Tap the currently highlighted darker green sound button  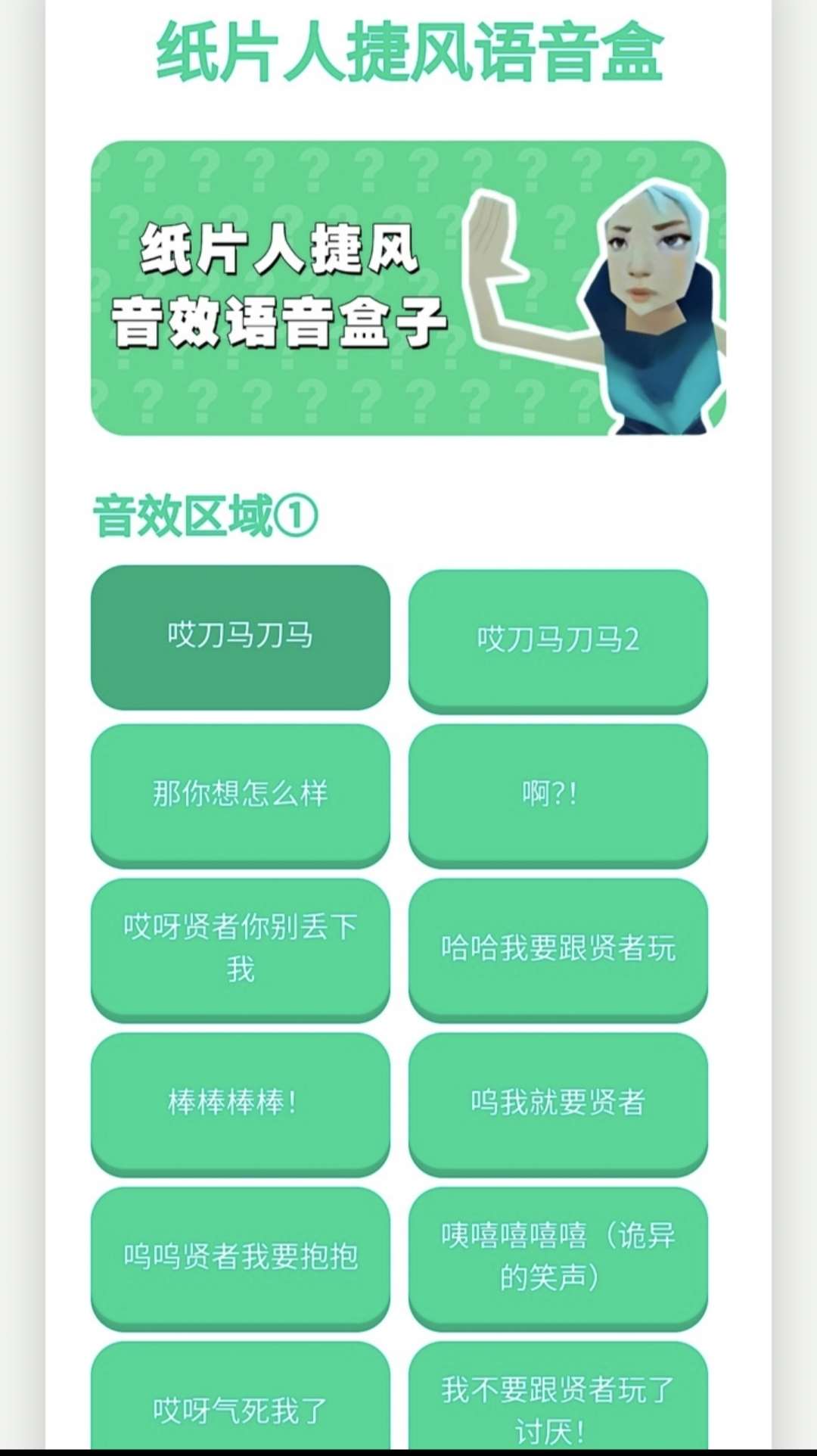click(241, 633)
